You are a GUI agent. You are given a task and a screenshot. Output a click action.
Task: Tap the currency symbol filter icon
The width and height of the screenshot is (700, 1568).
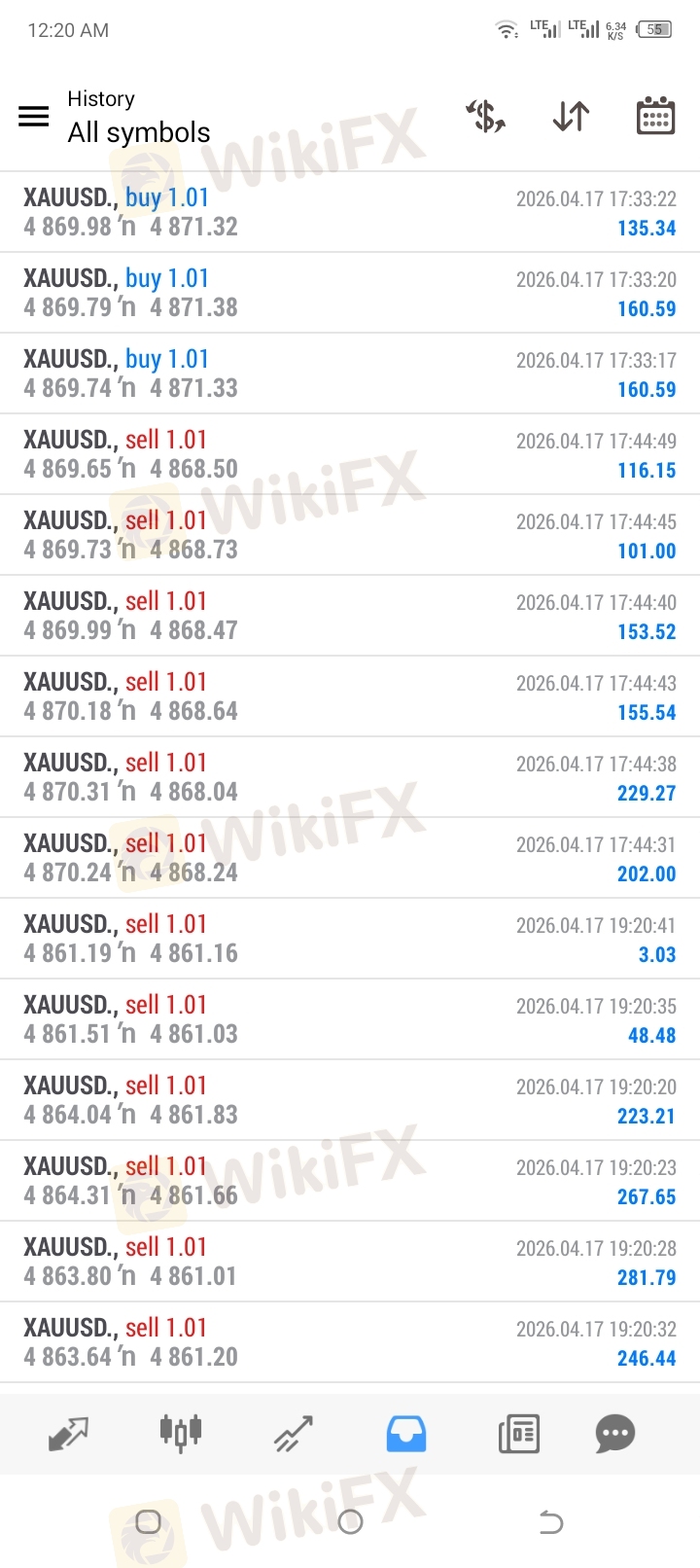[485, 117]
